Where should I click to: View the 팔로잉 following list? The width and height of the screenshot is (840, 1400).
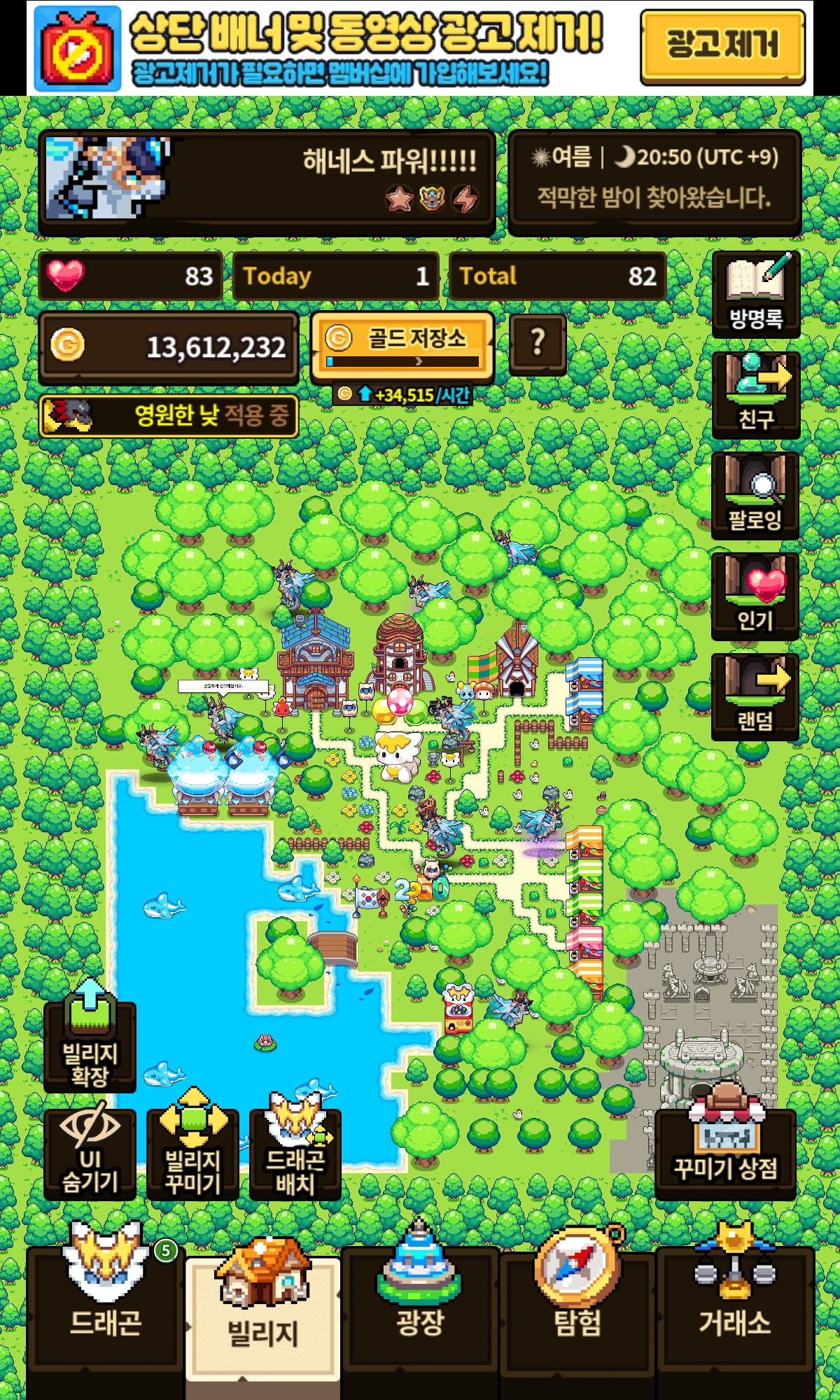pyautogui.click(x=755, y=496)
